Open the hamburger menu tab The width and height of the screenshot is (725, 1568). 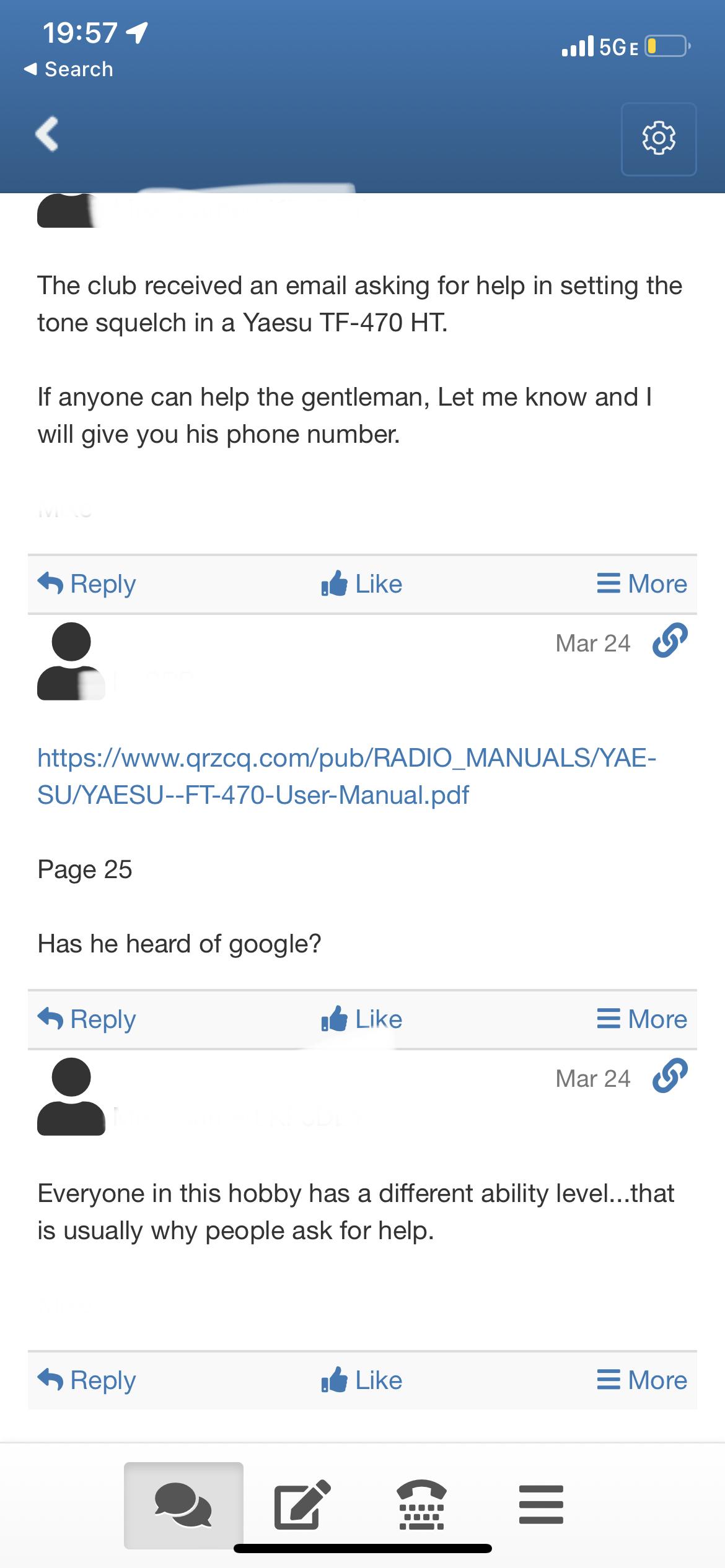(x=541, y=1505)
